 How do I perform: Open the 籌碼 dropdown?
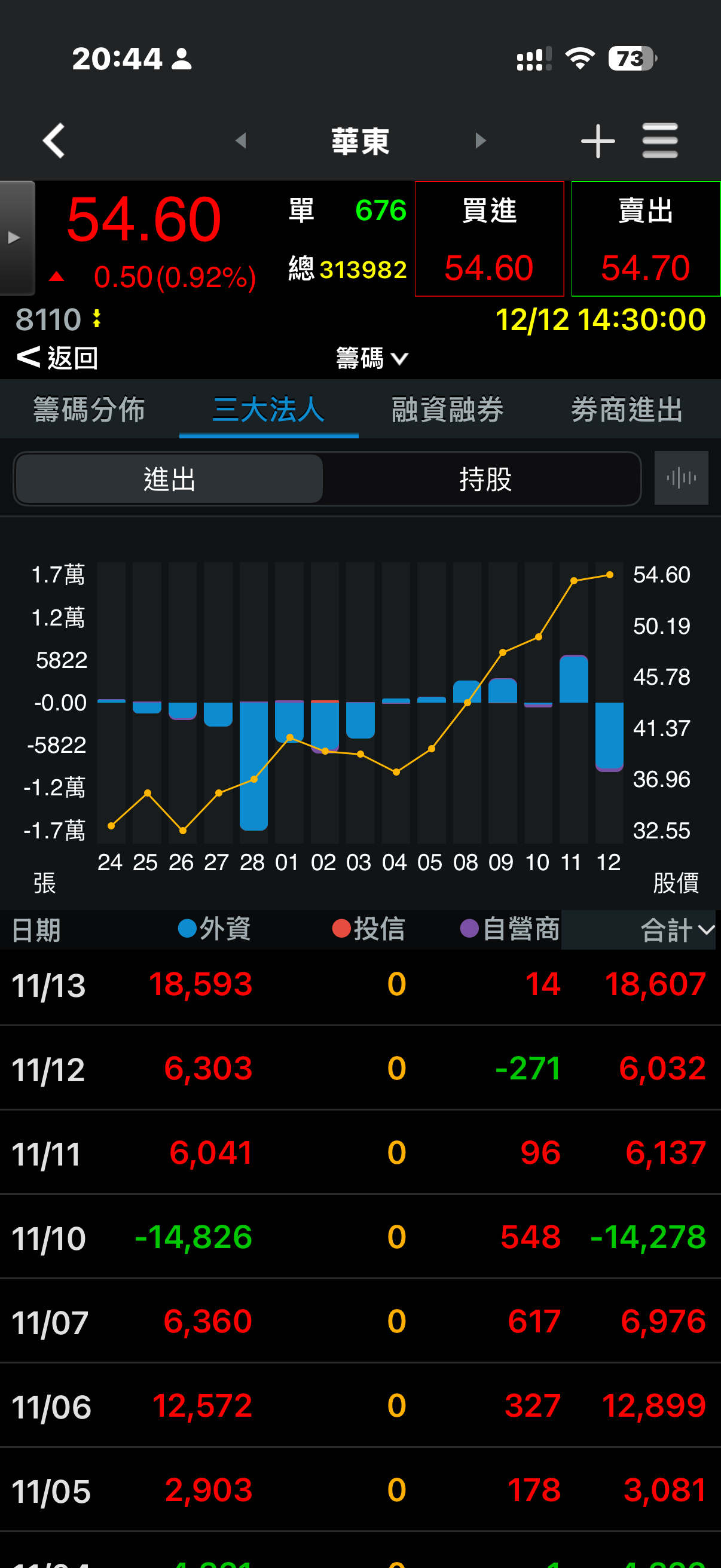371,358
